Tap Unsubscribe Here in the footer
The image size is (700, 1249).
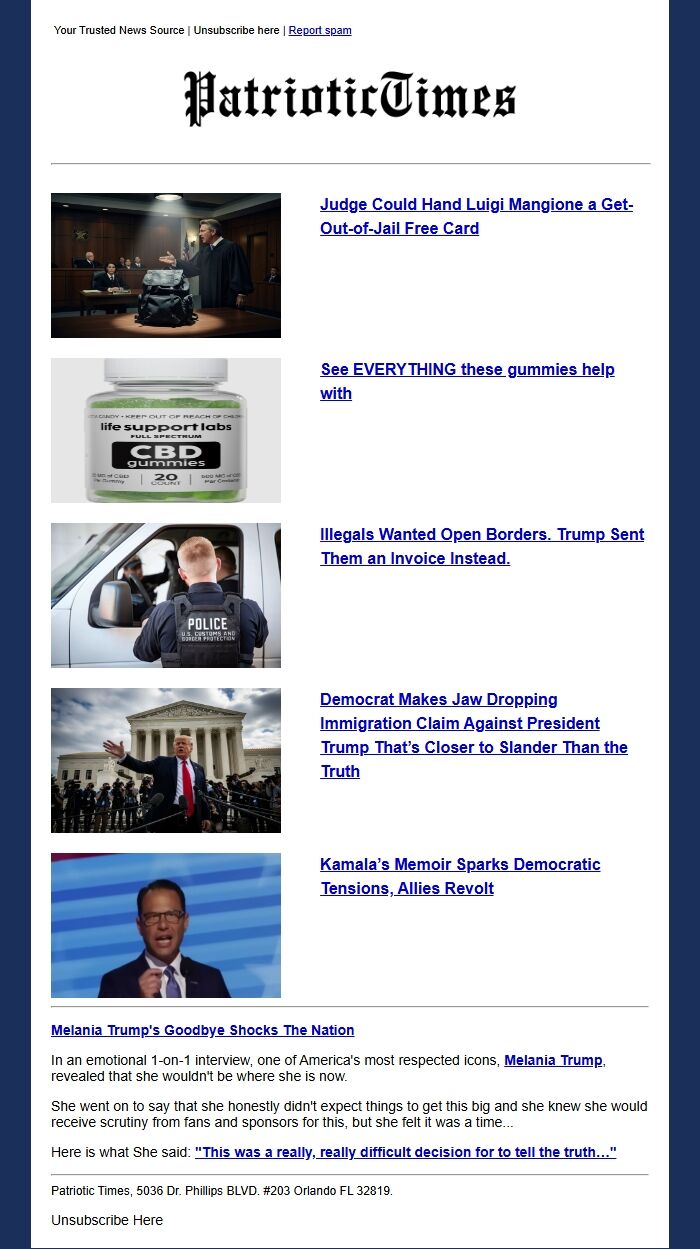tap(107, 1220)
